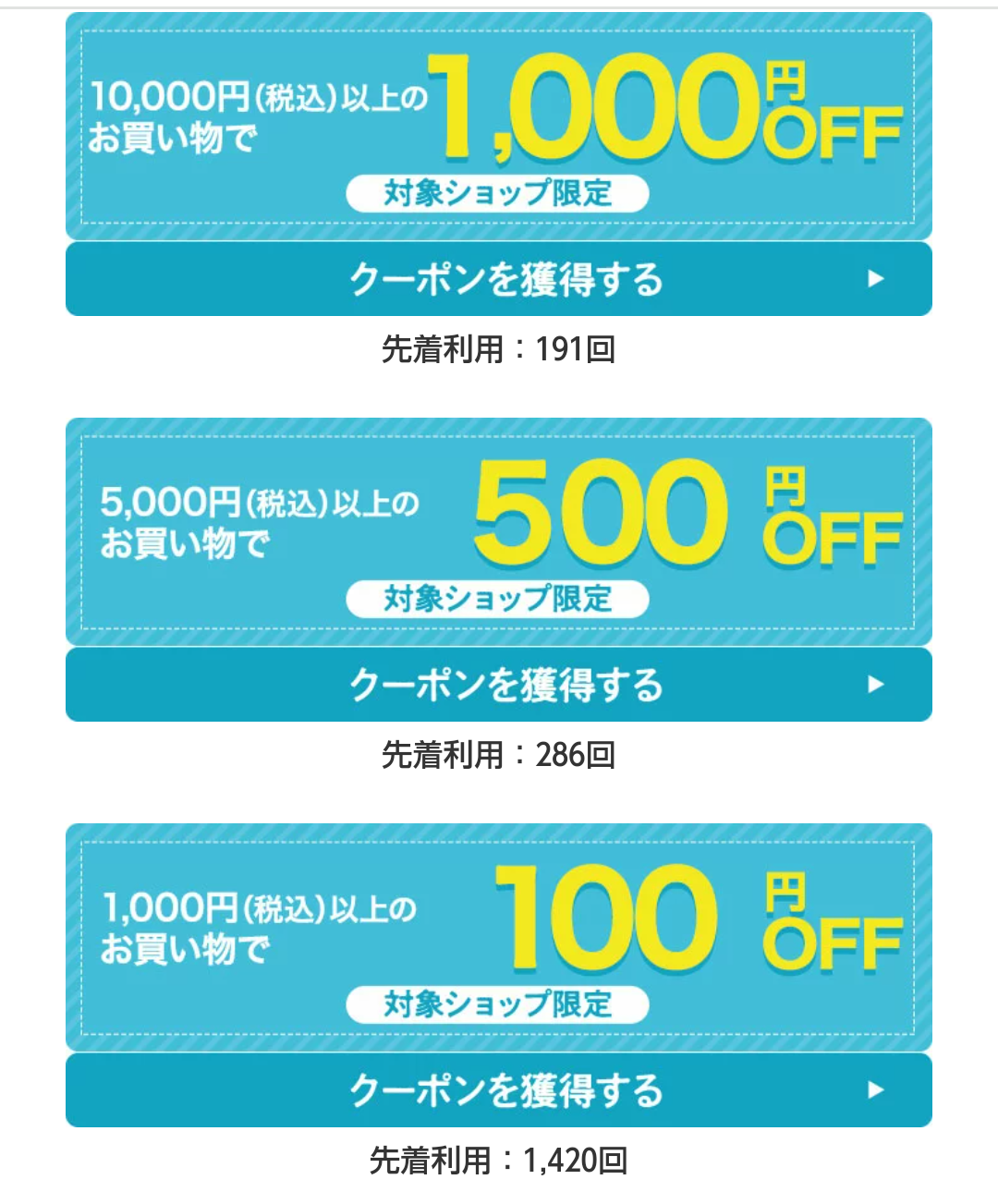Open the 1,000円 OFF coupon banner
This screenshot has height=1204, width=998.
(499, 126)
